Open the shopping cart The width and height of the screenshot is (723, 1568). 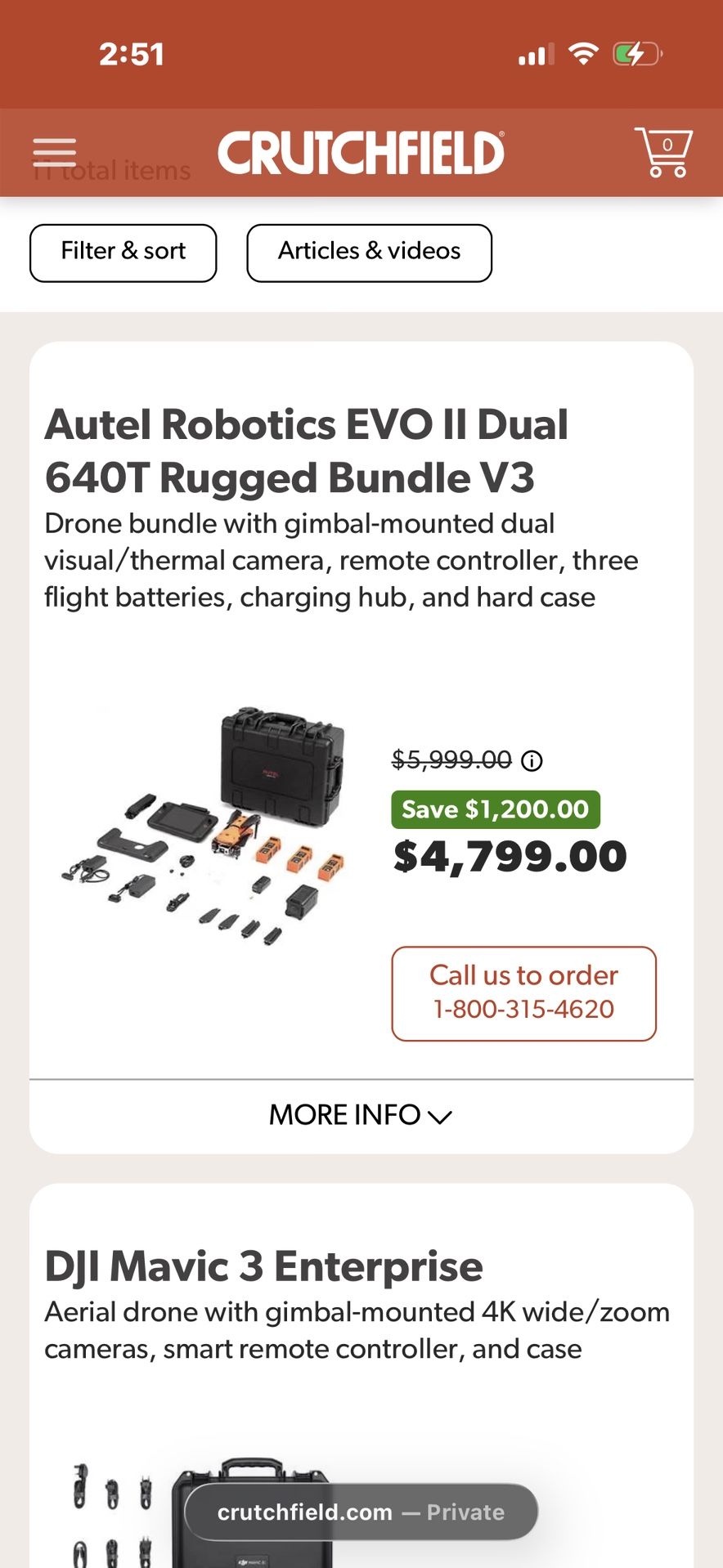664,152
